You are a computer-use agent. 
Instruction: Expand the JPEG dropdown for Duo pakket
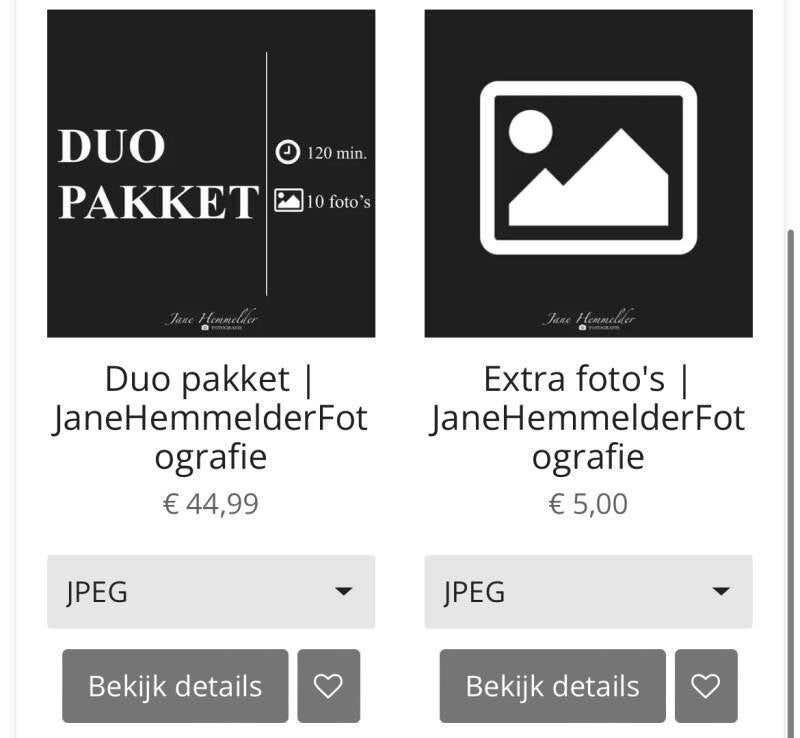point(211,592)
